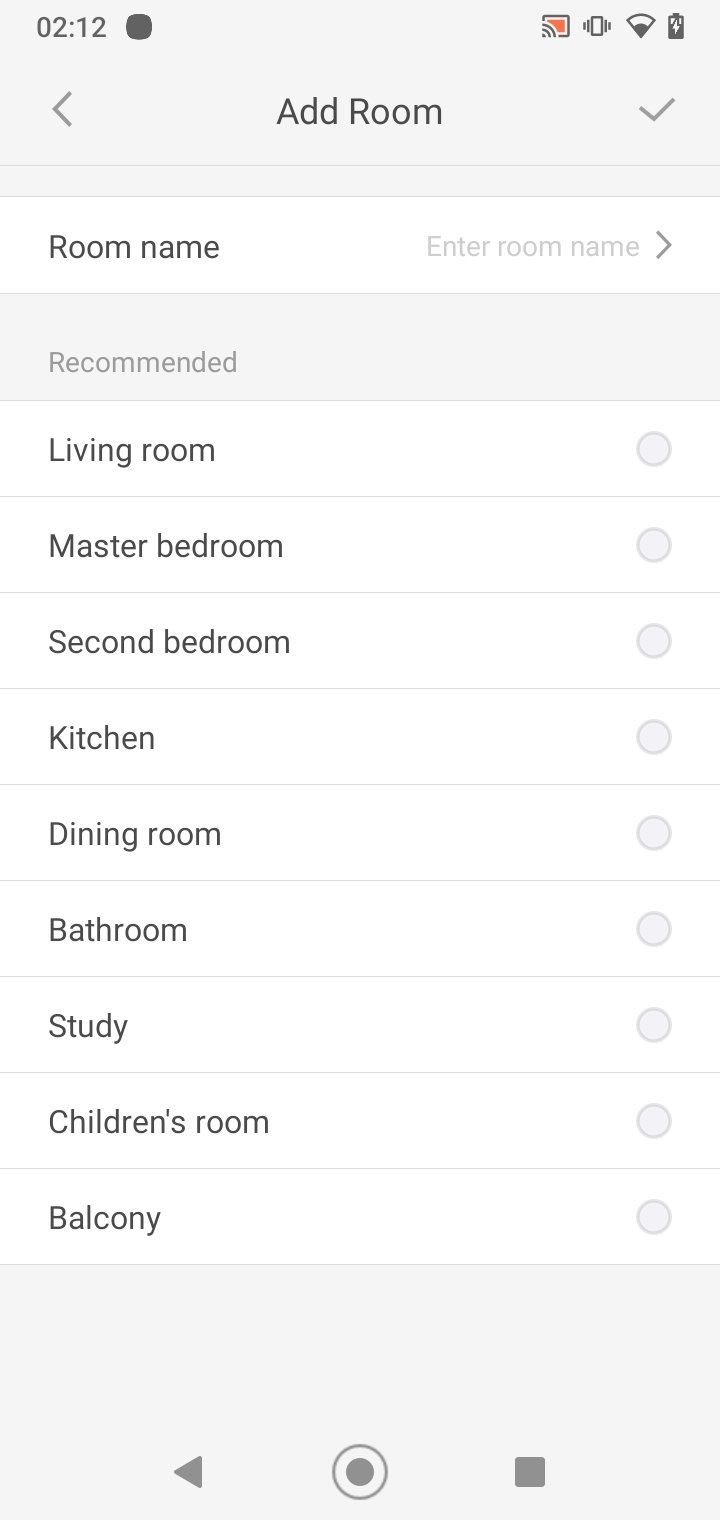Choose Children's room
Screen dimensions: 720x1520
click(x=360, y=1121)
